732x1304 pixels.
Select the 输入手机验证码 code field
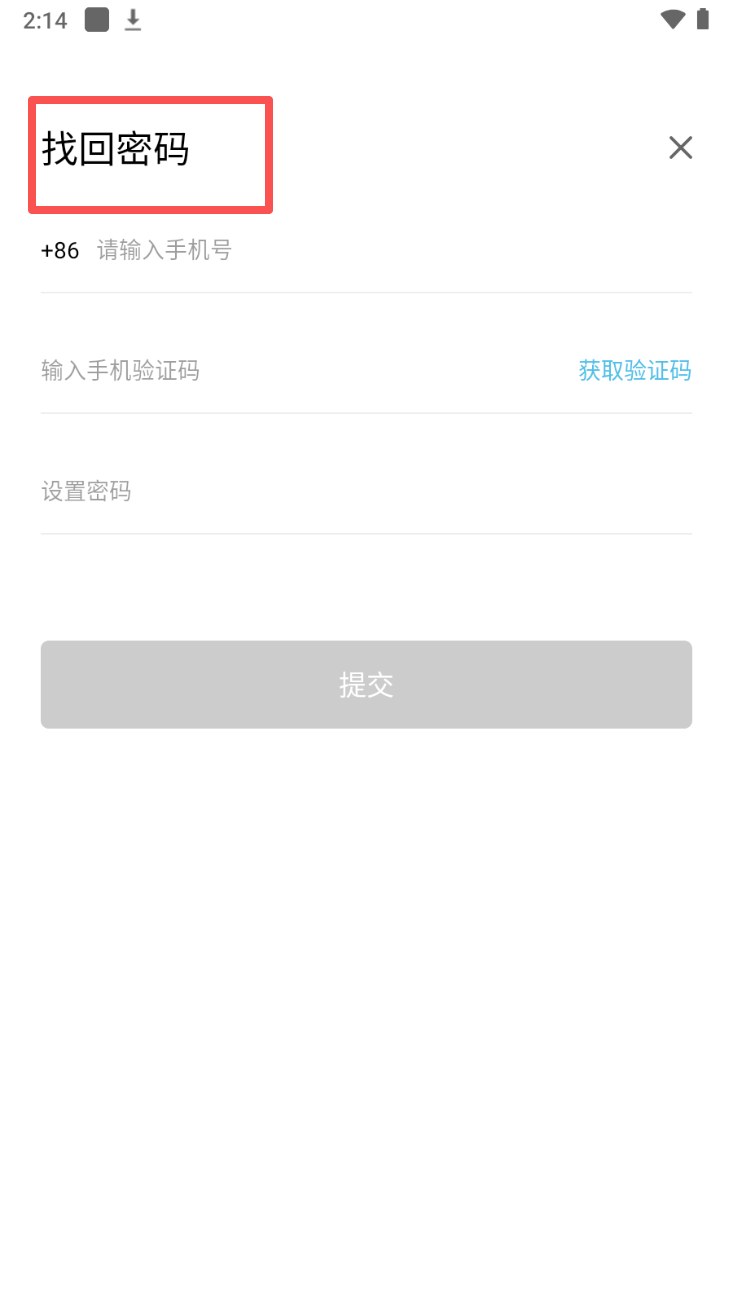(x=300, y=371)
